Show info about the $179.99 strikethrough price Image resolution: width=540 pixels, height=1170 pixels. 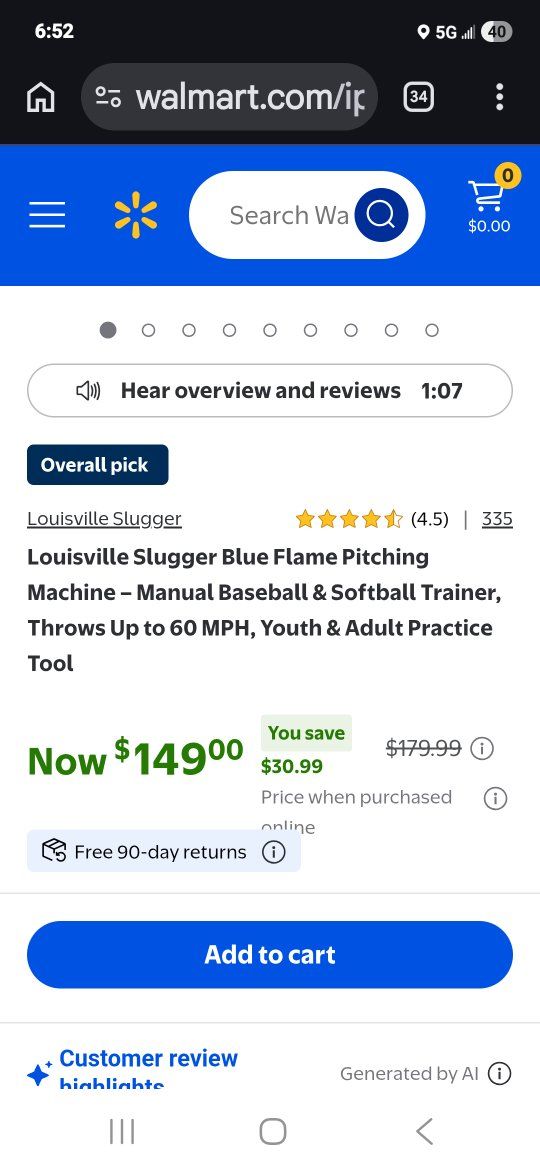483,748
